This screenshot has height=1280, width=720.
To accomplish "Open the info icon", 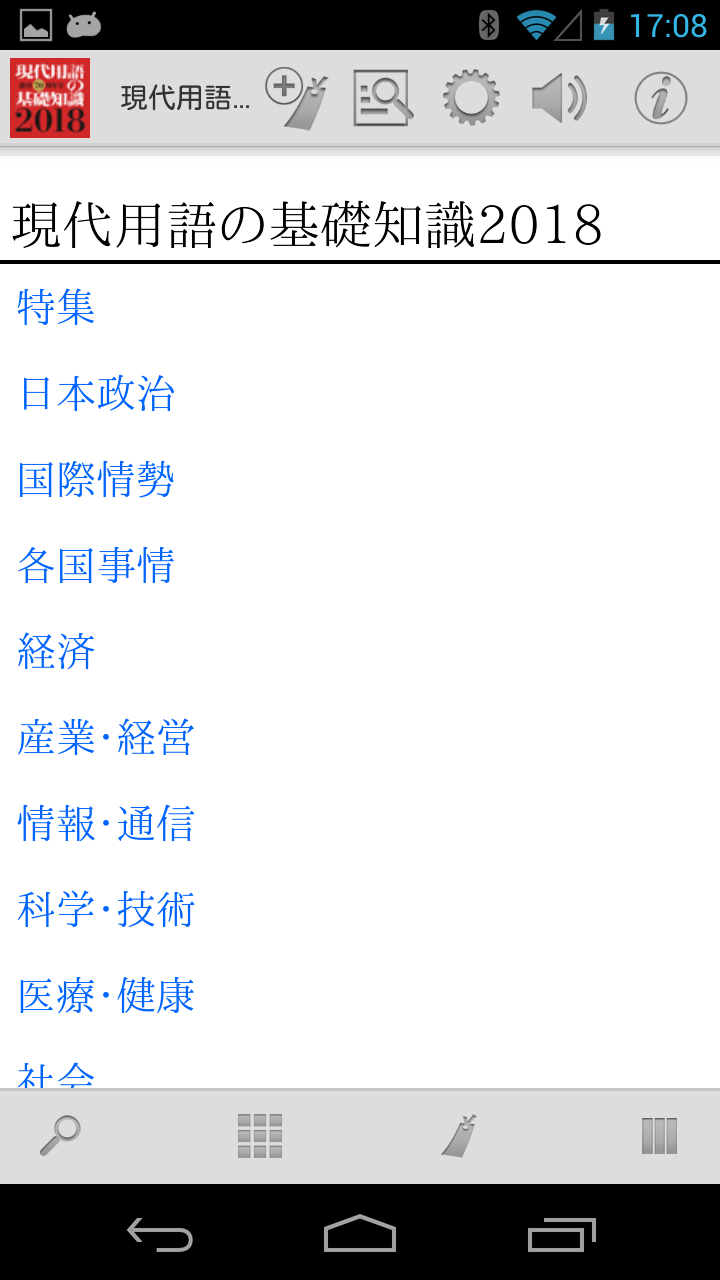I will pos(660,98).
